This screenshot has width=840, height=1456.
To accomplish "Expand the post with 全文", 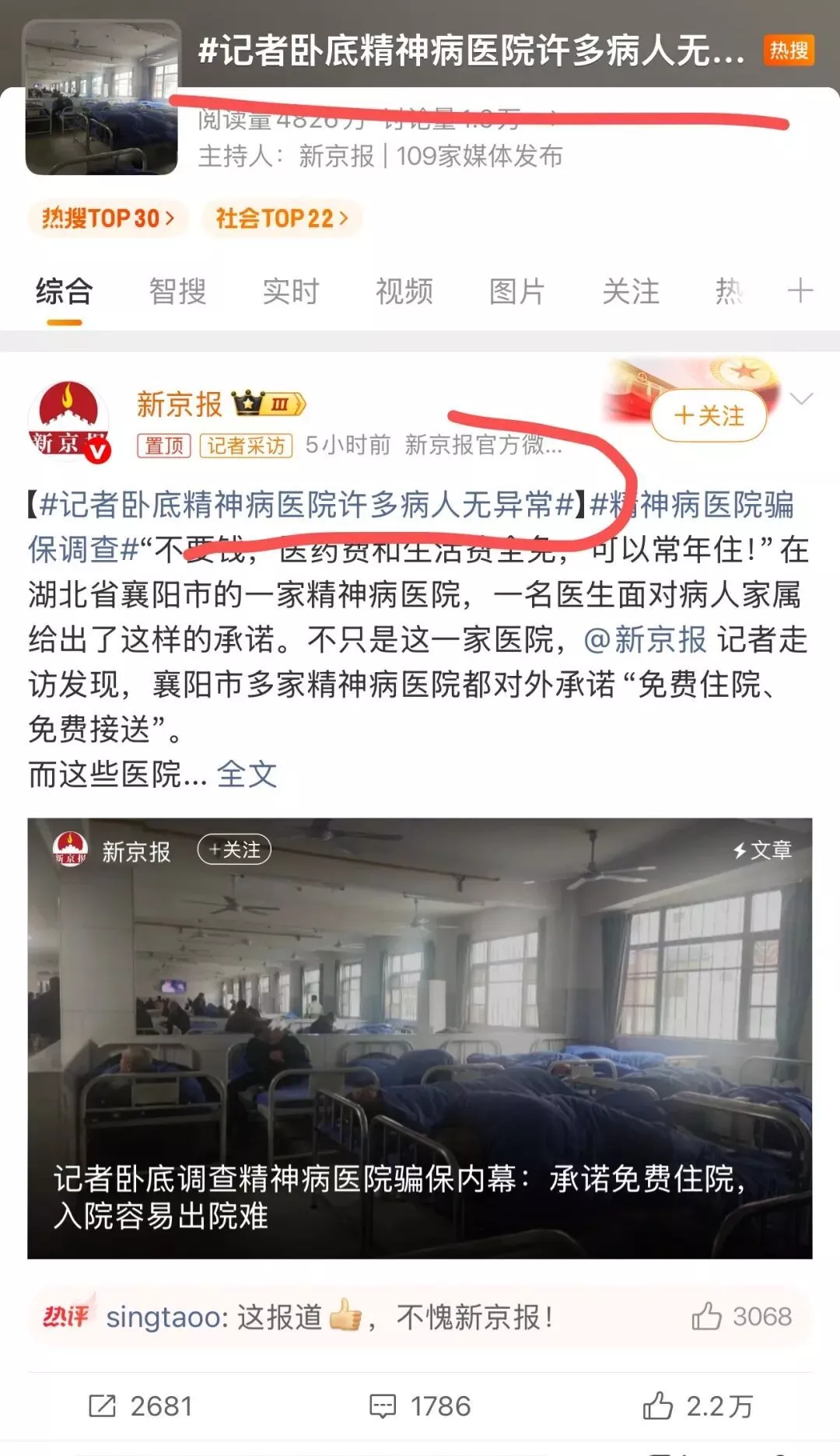I will [247, 775].
